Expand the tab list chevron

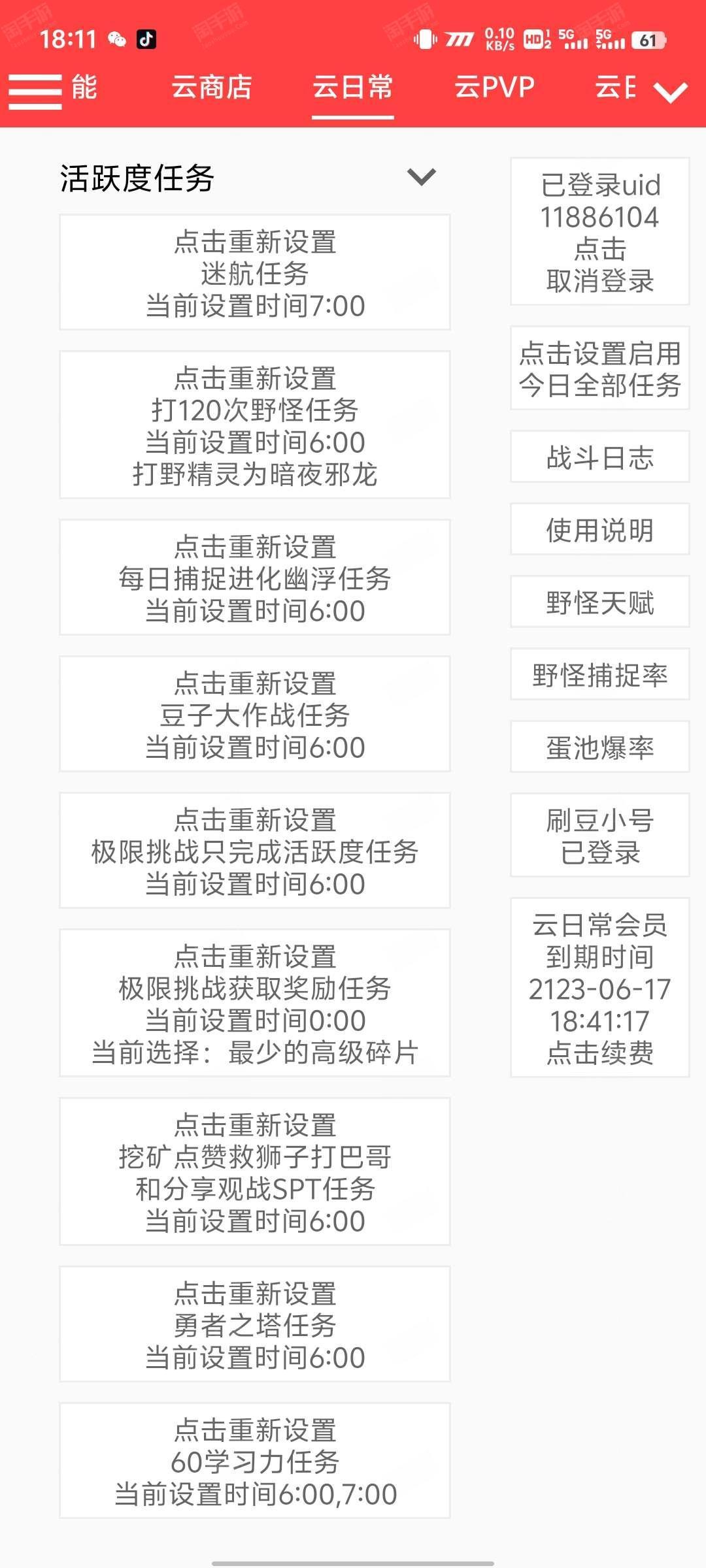[671, 93]
